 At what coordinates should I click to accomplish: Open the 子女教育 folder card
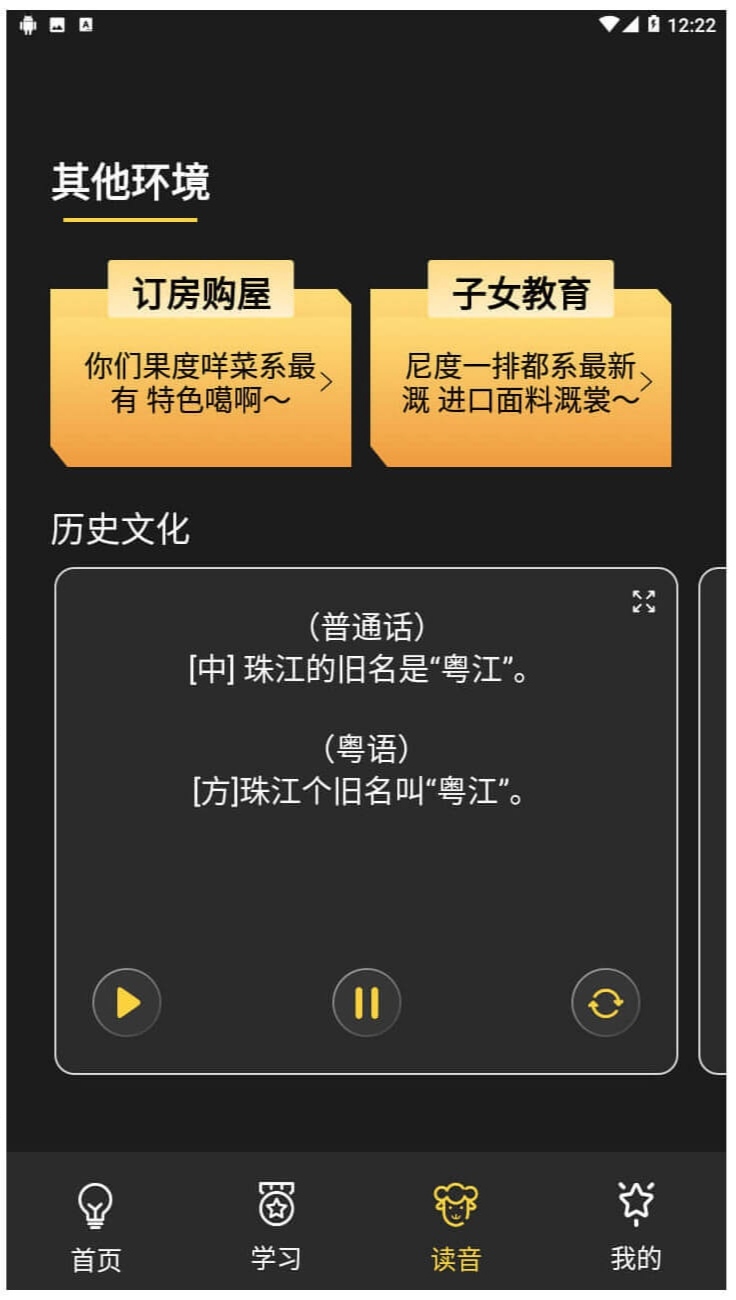pos(520,364)
